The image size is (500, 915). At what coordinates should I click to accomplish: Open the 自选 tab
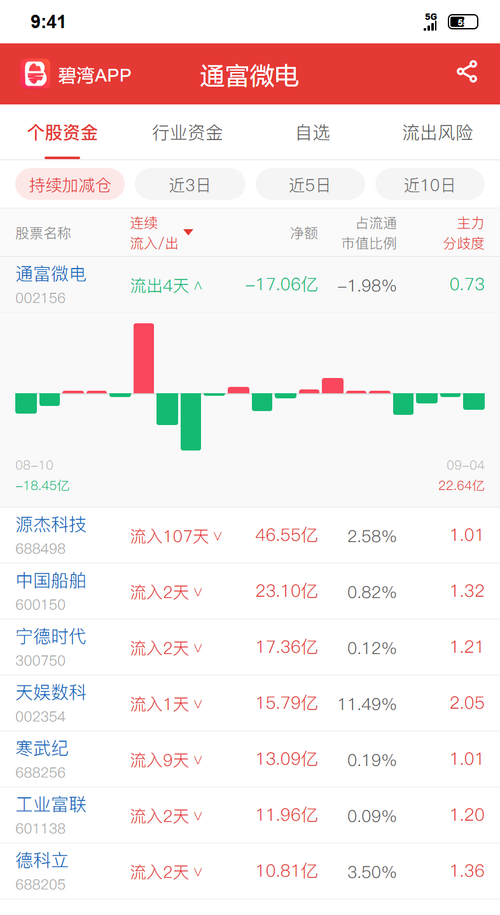[x=313, y=133]
